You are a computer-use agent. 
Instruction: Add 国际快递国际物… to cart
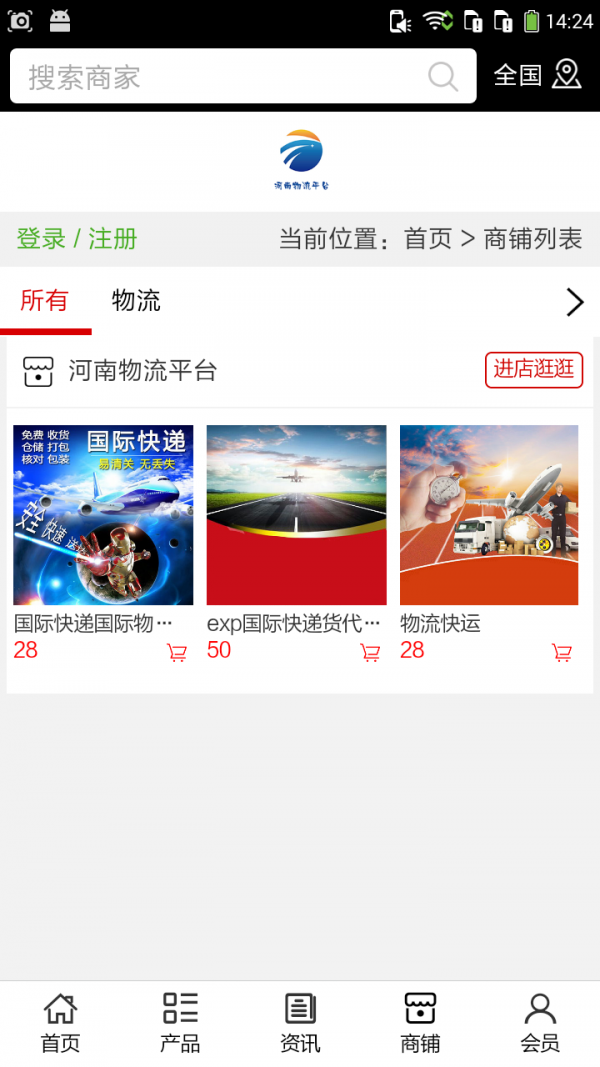tap(177, 653)
